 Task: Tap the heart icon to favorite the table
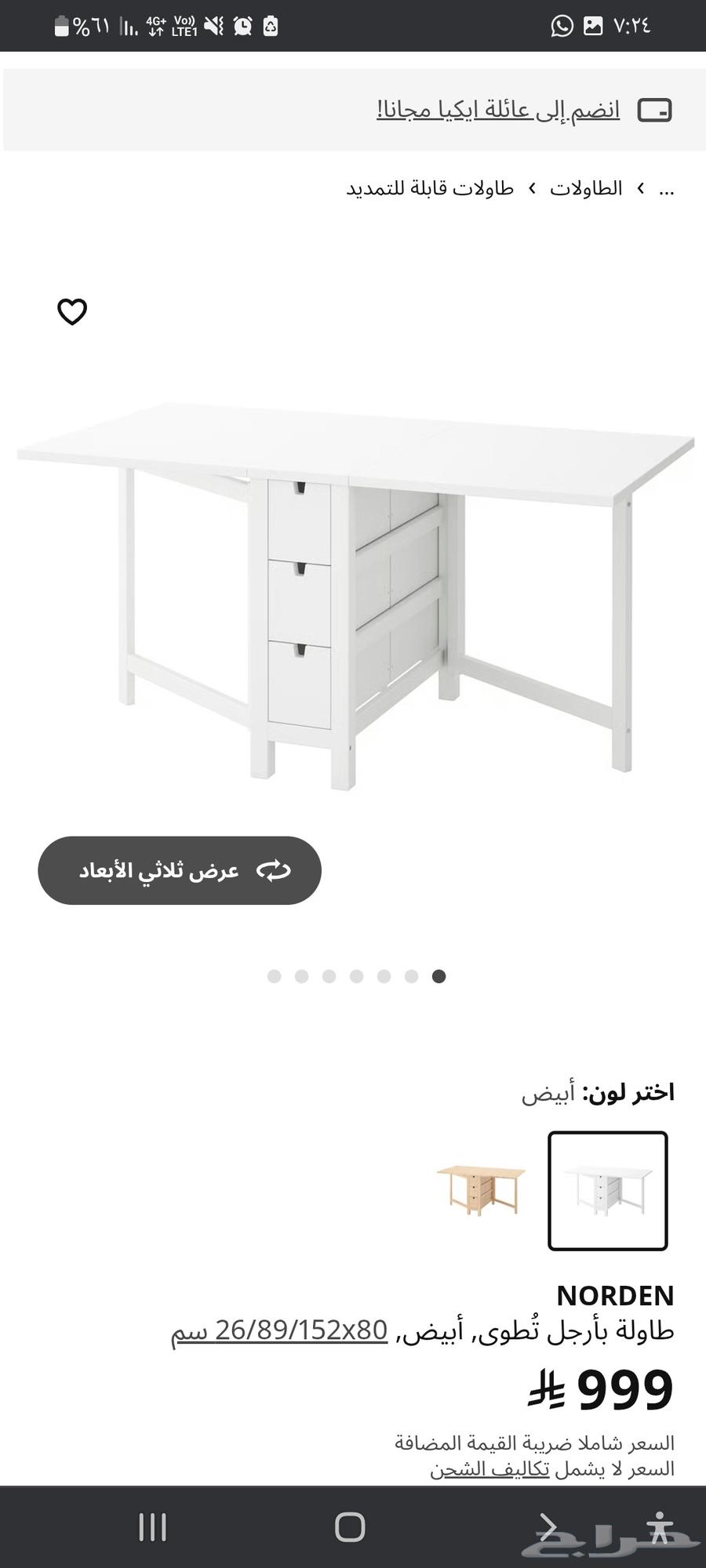(x=71, y=311)
